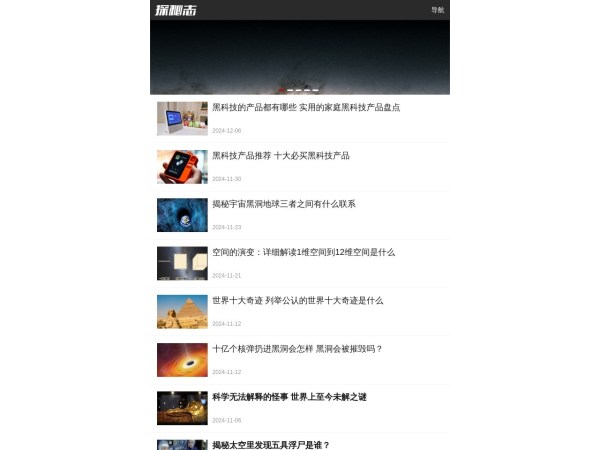Open article 黑科技的产品都有哪些 实用的家庭黑科技产品盘点
600x450 pixels.
pyautogui.click(x=306, y=107)
